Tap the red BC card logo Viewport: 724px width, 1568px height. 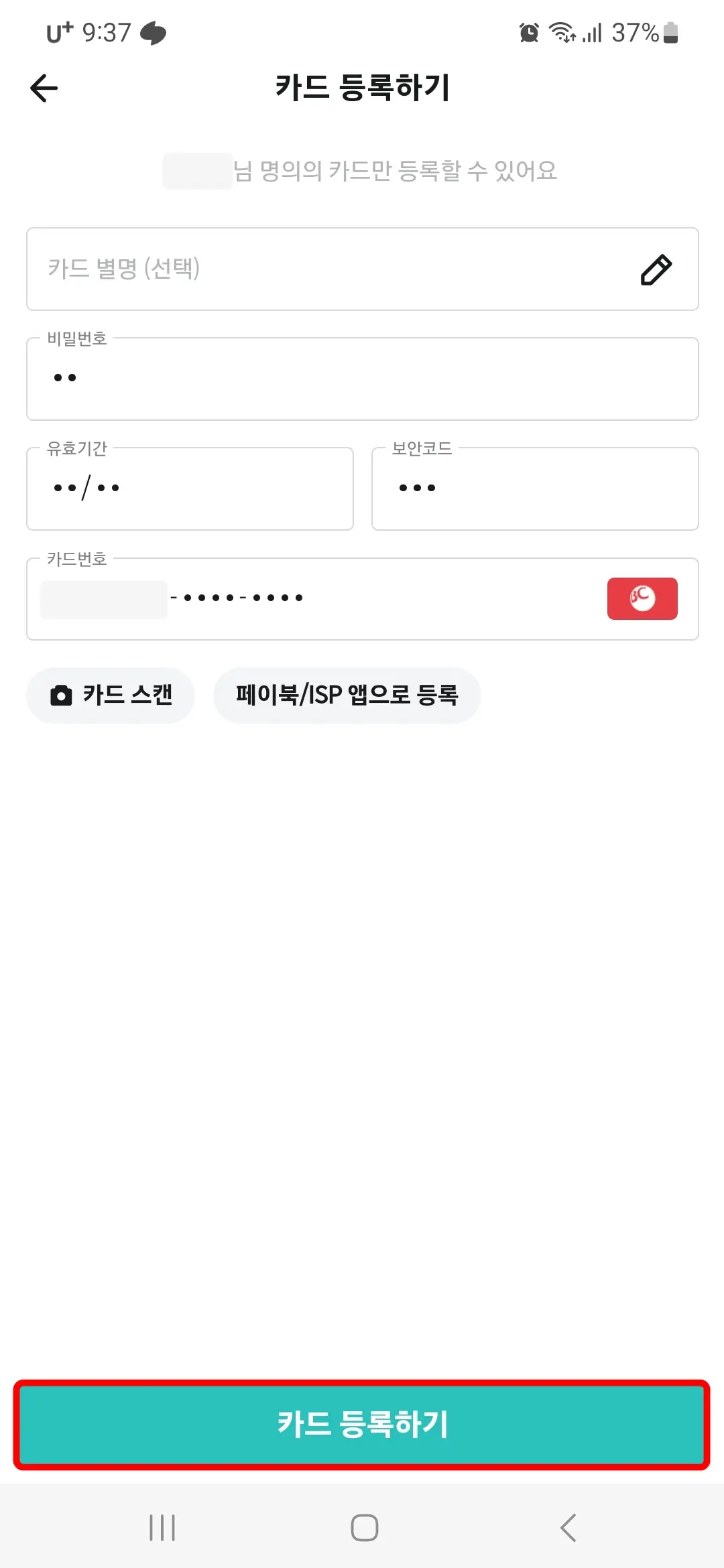pyautogui.click(x=642, y=598)
